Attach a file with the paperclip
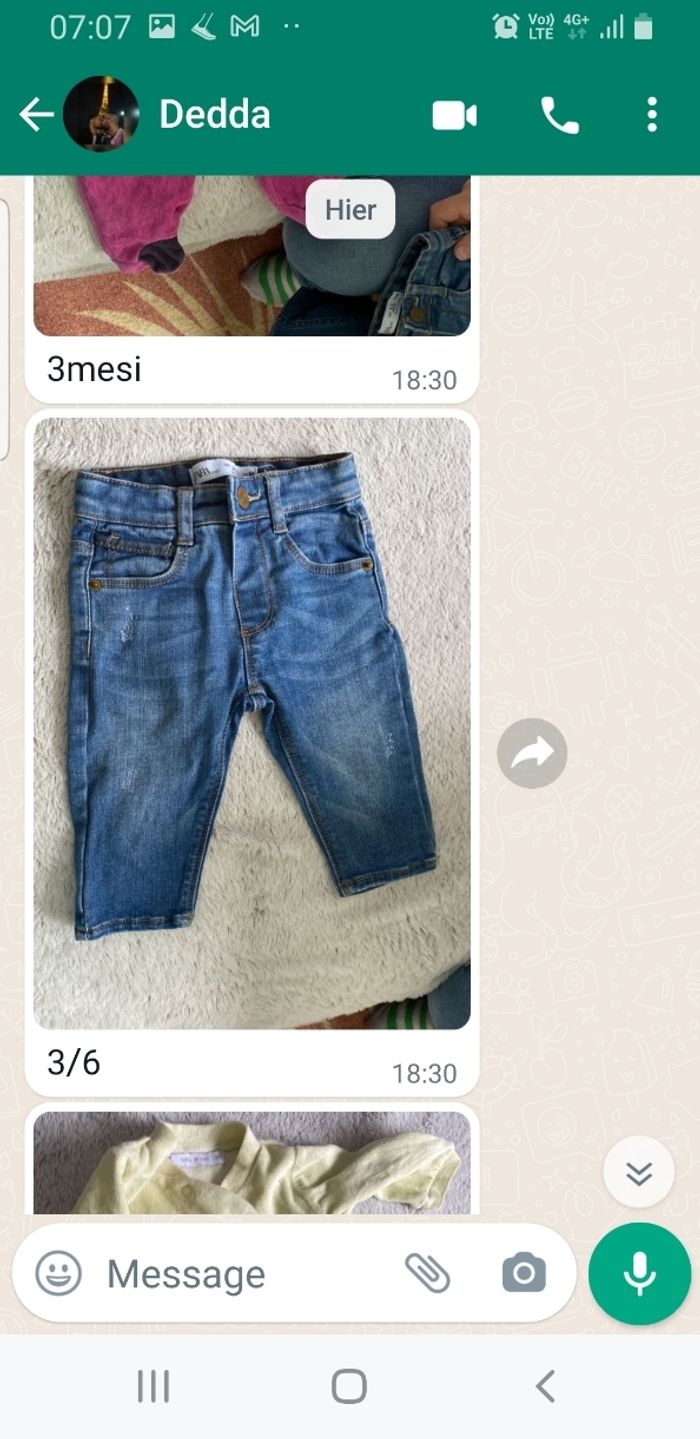The image size is (700, 1439). [427, 1273]
